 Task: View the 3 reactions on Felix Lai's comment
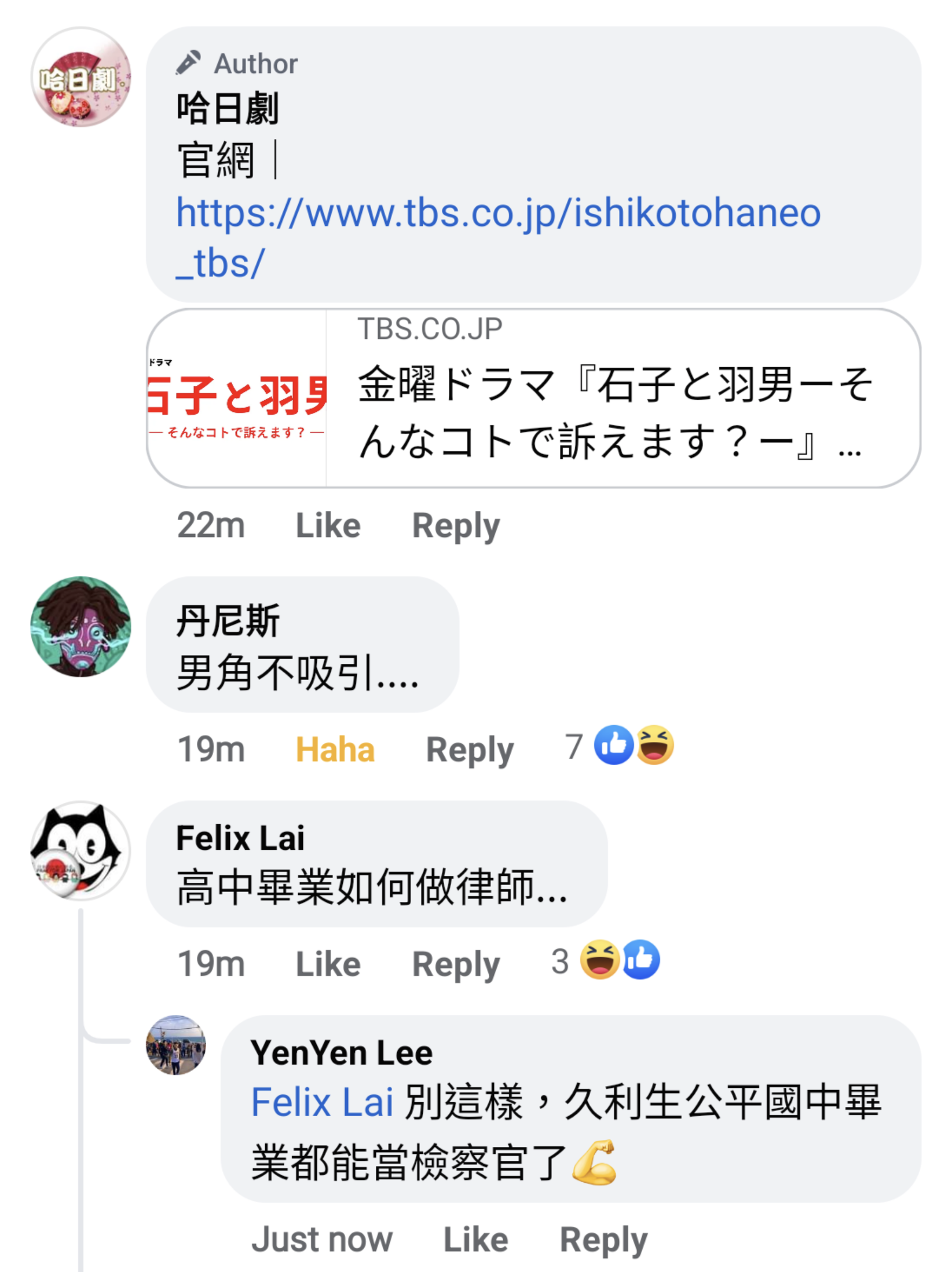[606, 960]
